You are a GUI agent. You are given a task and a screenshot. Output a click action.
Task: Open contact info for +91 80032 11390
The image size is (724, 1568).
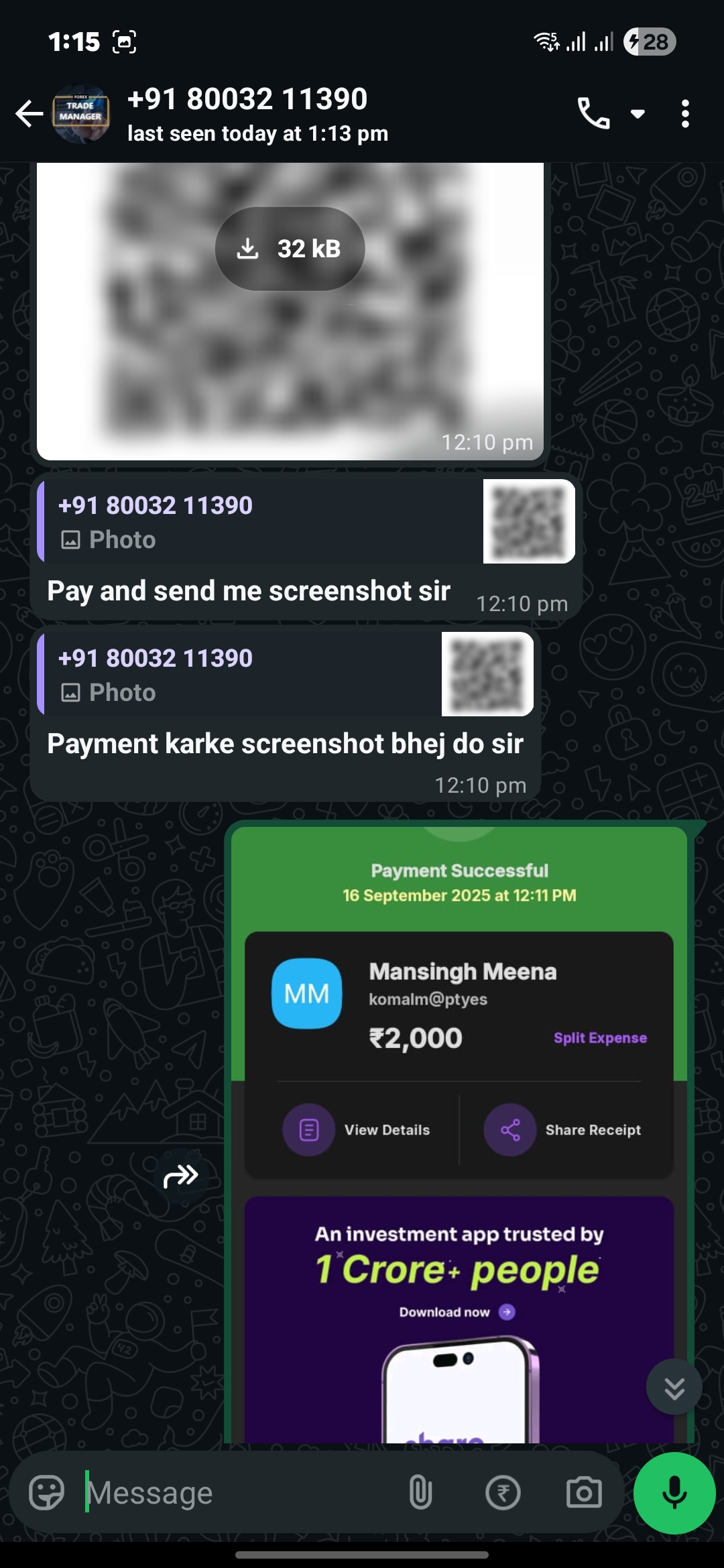258,114
